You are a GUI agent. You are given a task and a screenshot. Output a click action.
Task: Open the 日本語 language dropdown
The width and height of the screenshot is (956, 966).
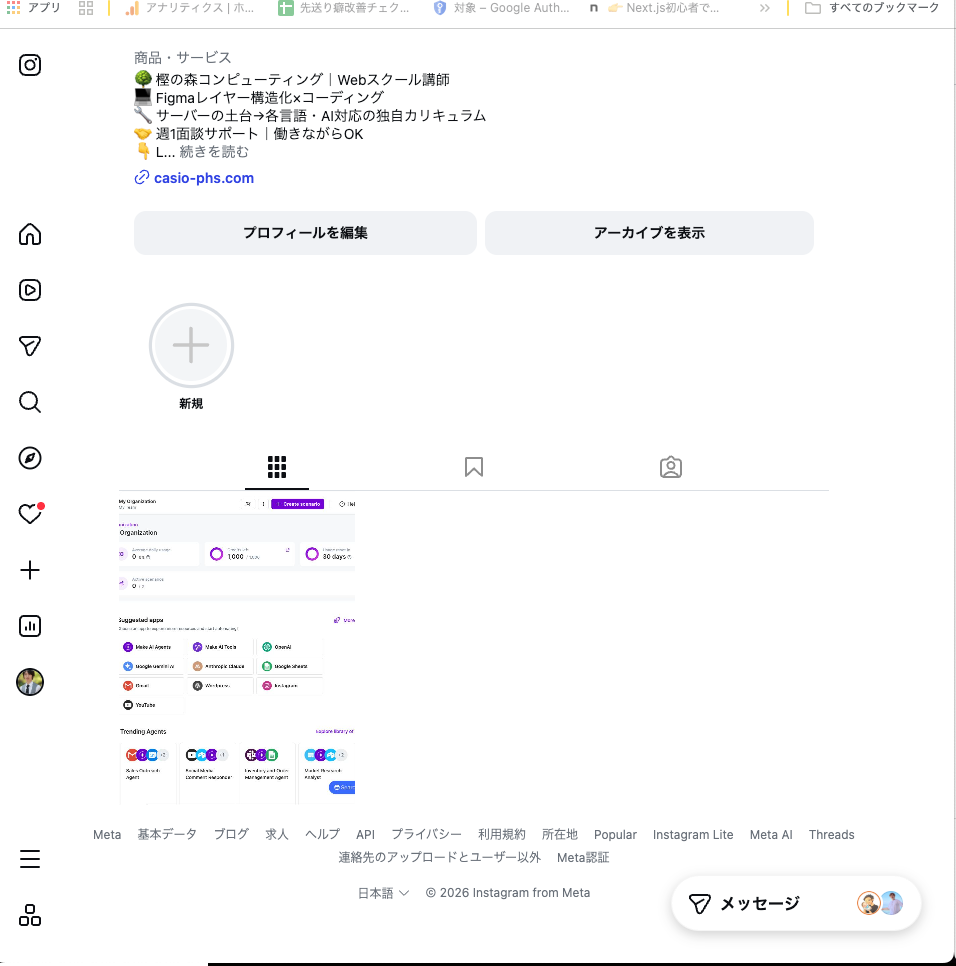383,893
